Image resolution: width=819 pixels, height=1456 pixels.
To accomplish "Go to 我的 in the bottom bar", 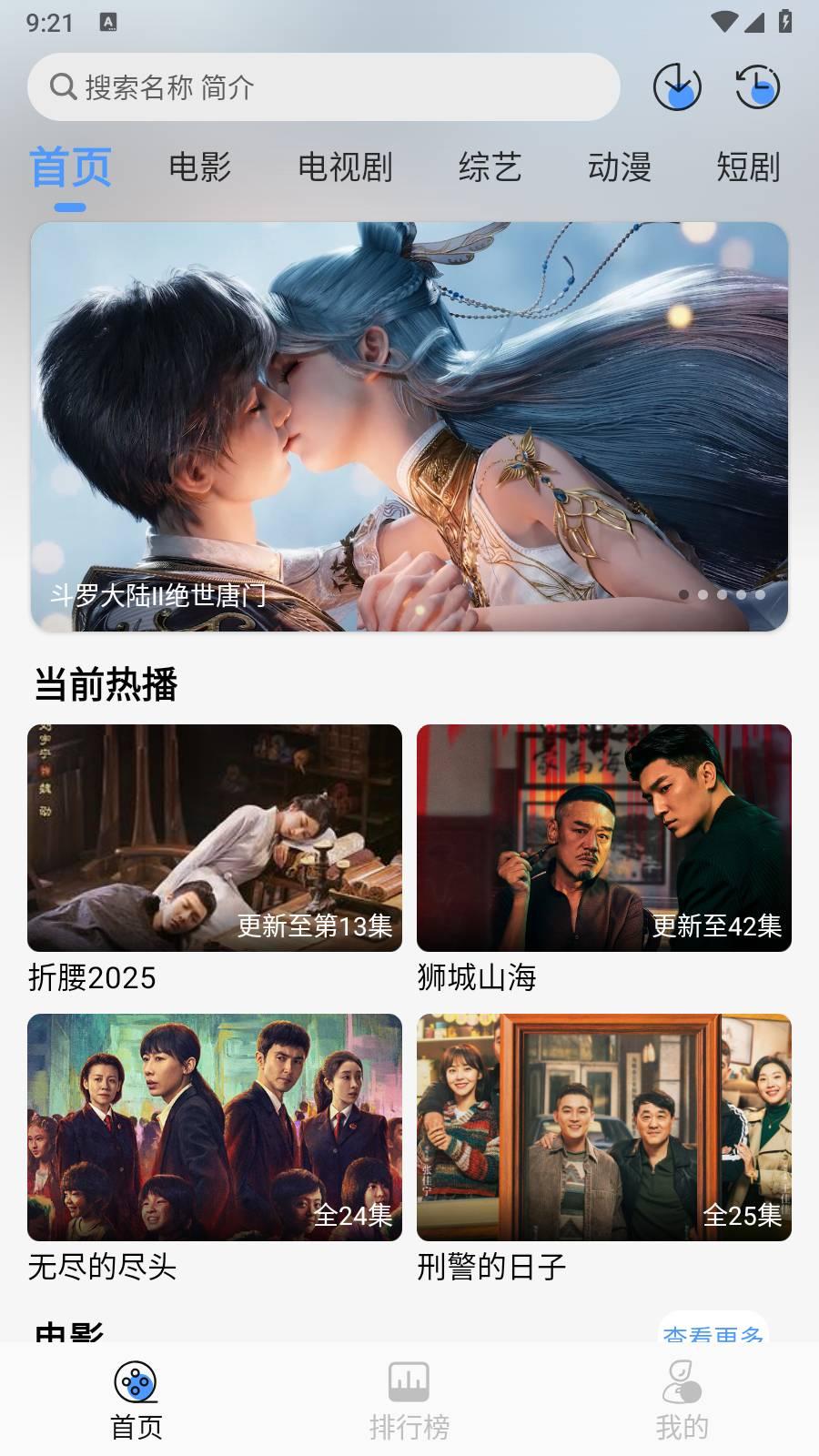I will point(682,1399).
